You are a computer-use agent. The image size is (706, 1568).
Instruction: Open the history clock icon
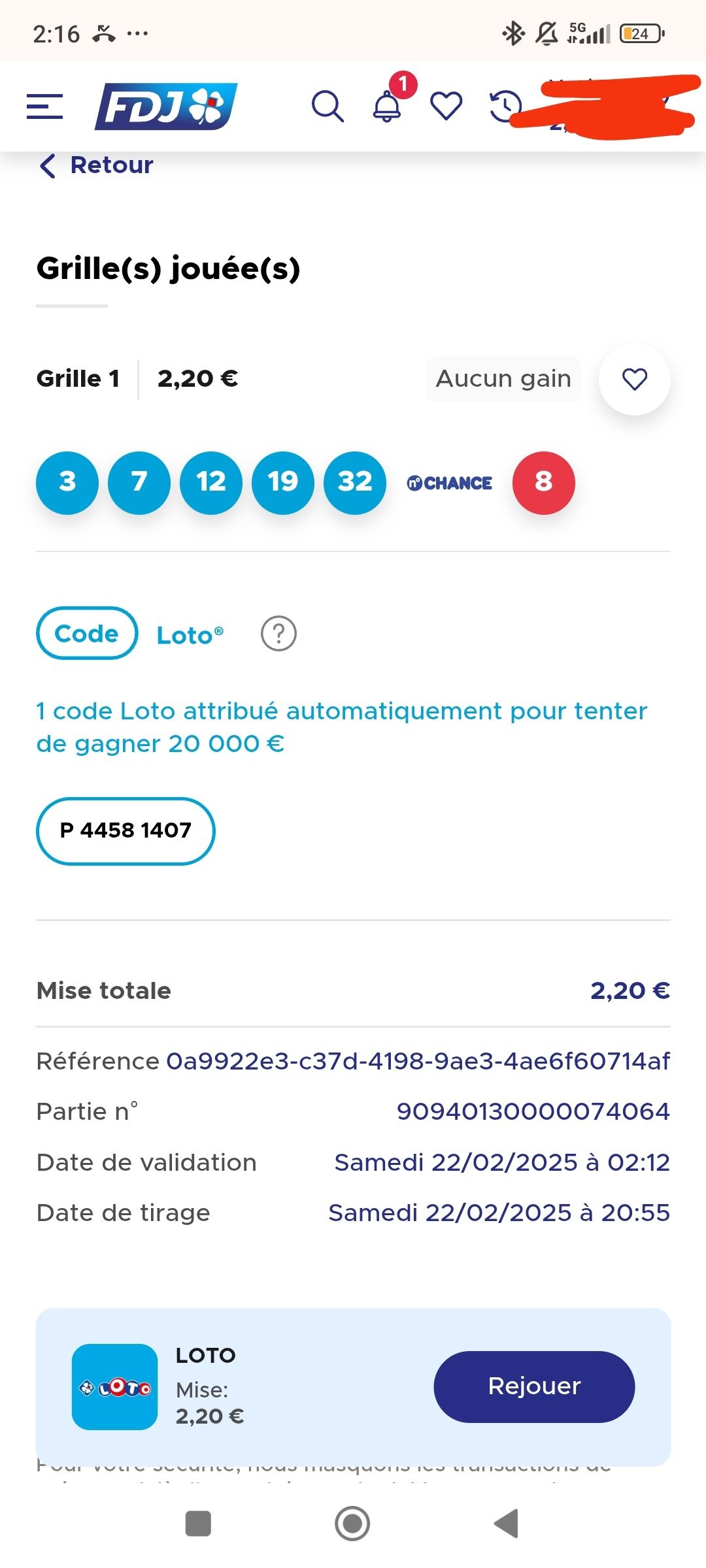click(x=505, y=106)
